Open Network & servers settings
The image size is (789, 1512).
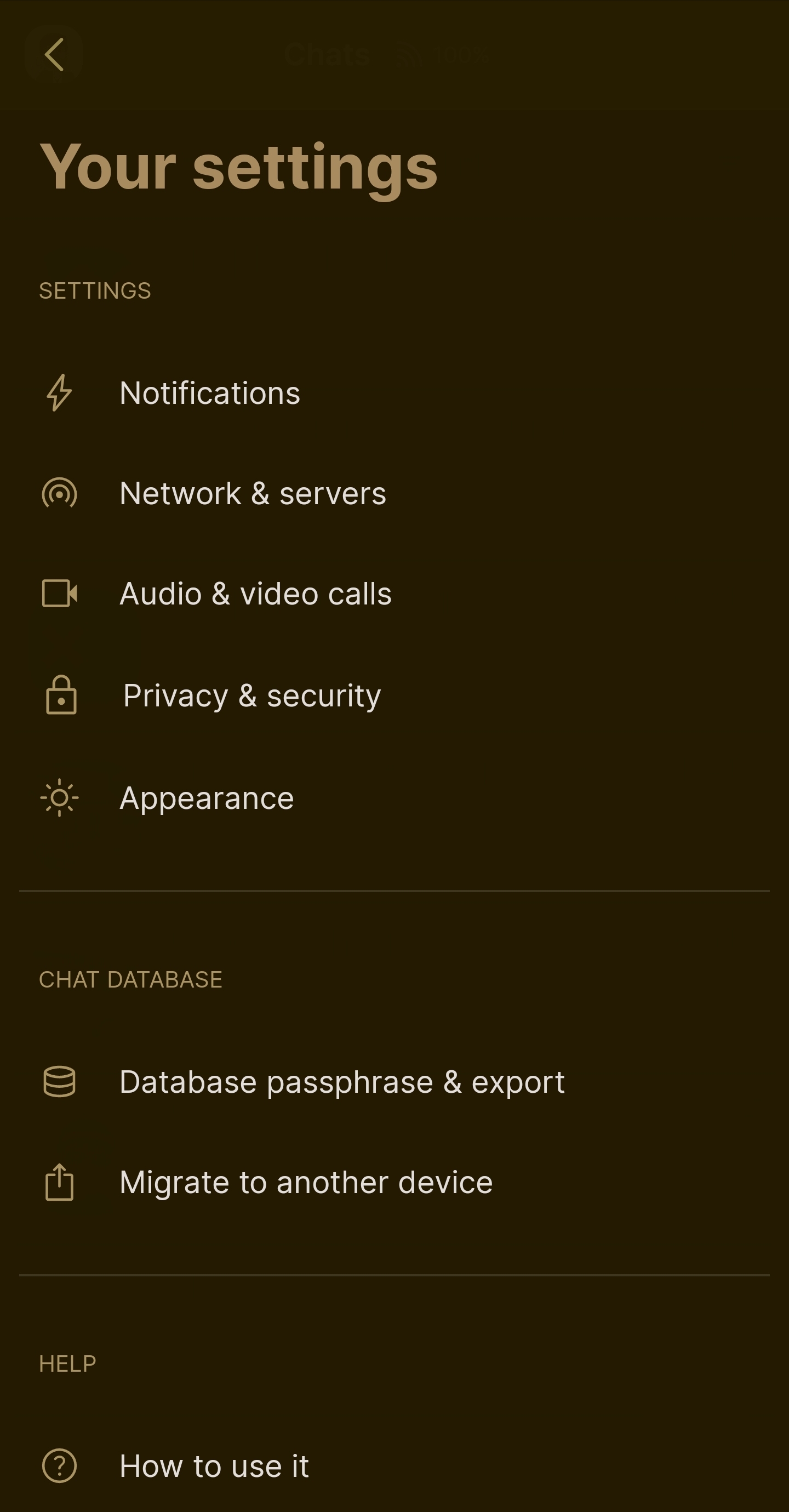[253, 493]
